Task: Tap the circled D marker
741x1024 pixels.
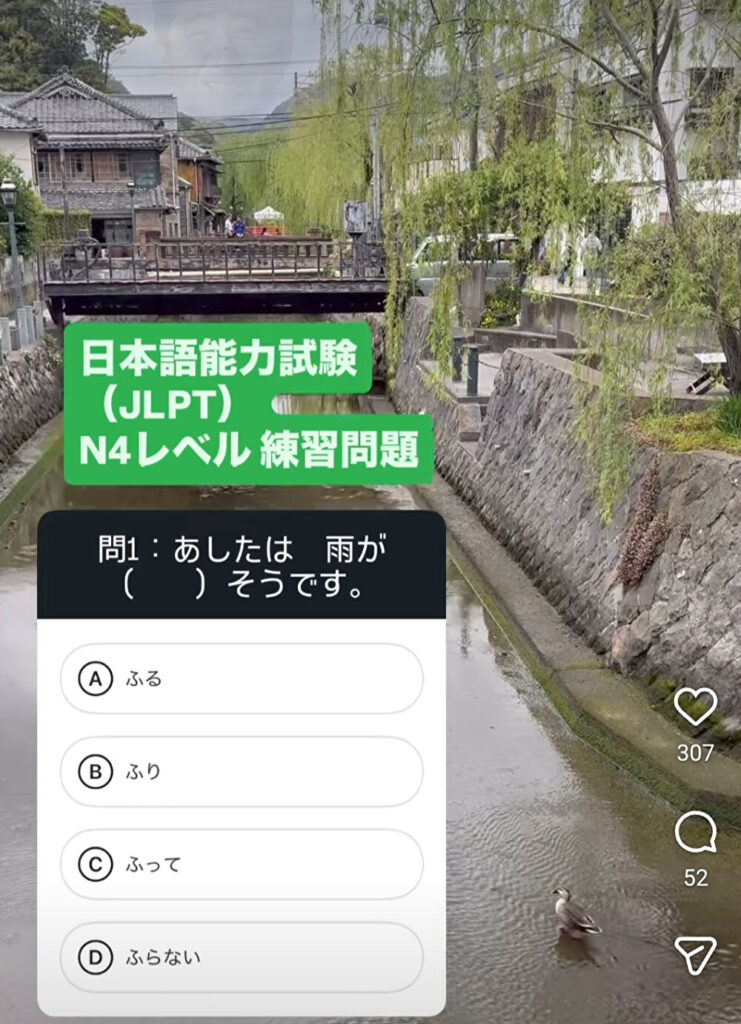Action: click(96, 956)
